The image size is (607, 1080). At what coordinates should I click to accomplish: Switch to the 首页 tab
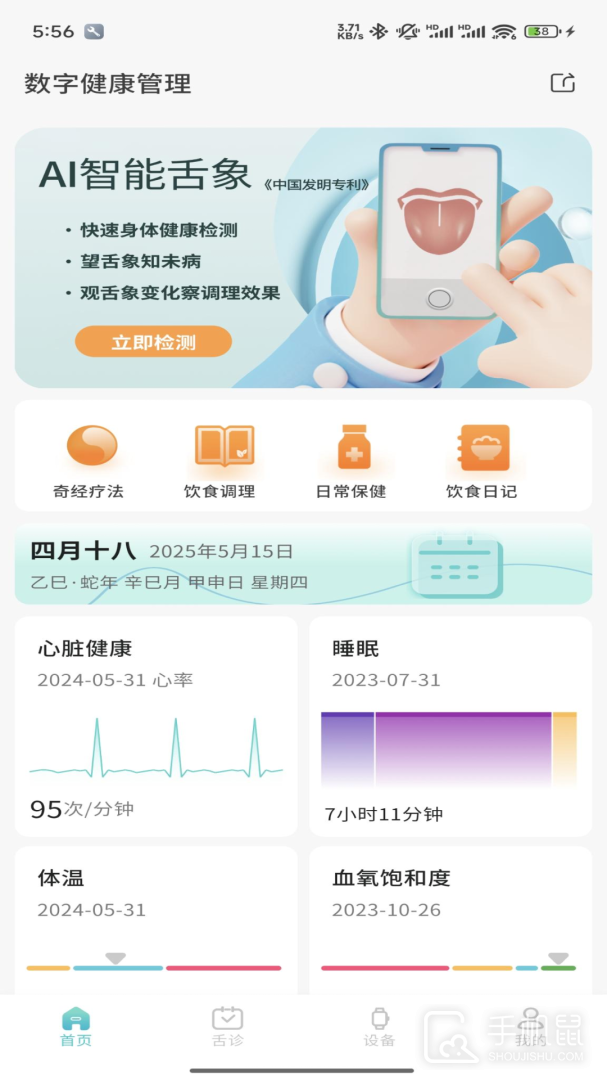coord(76,1027)
